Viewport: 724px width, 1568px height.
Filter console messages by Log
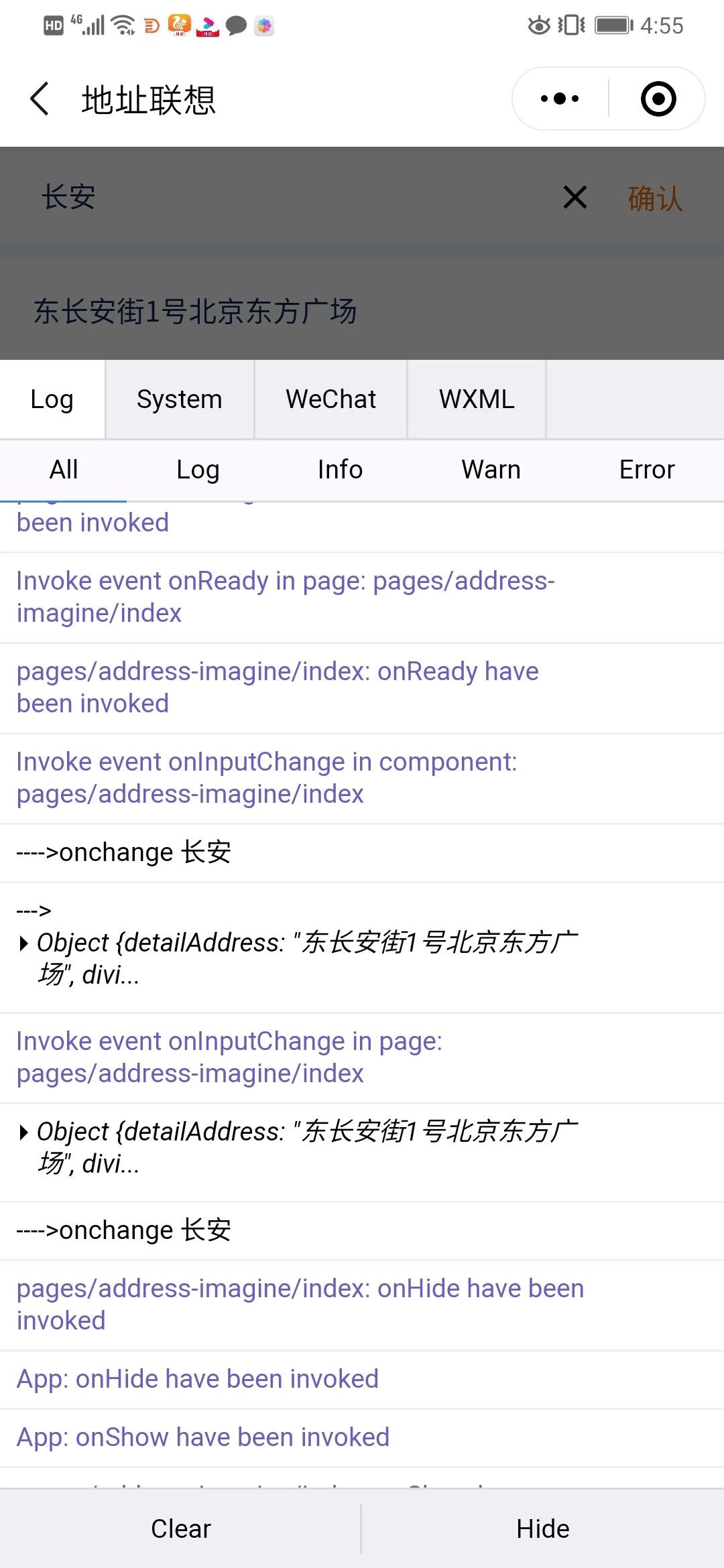198,470
